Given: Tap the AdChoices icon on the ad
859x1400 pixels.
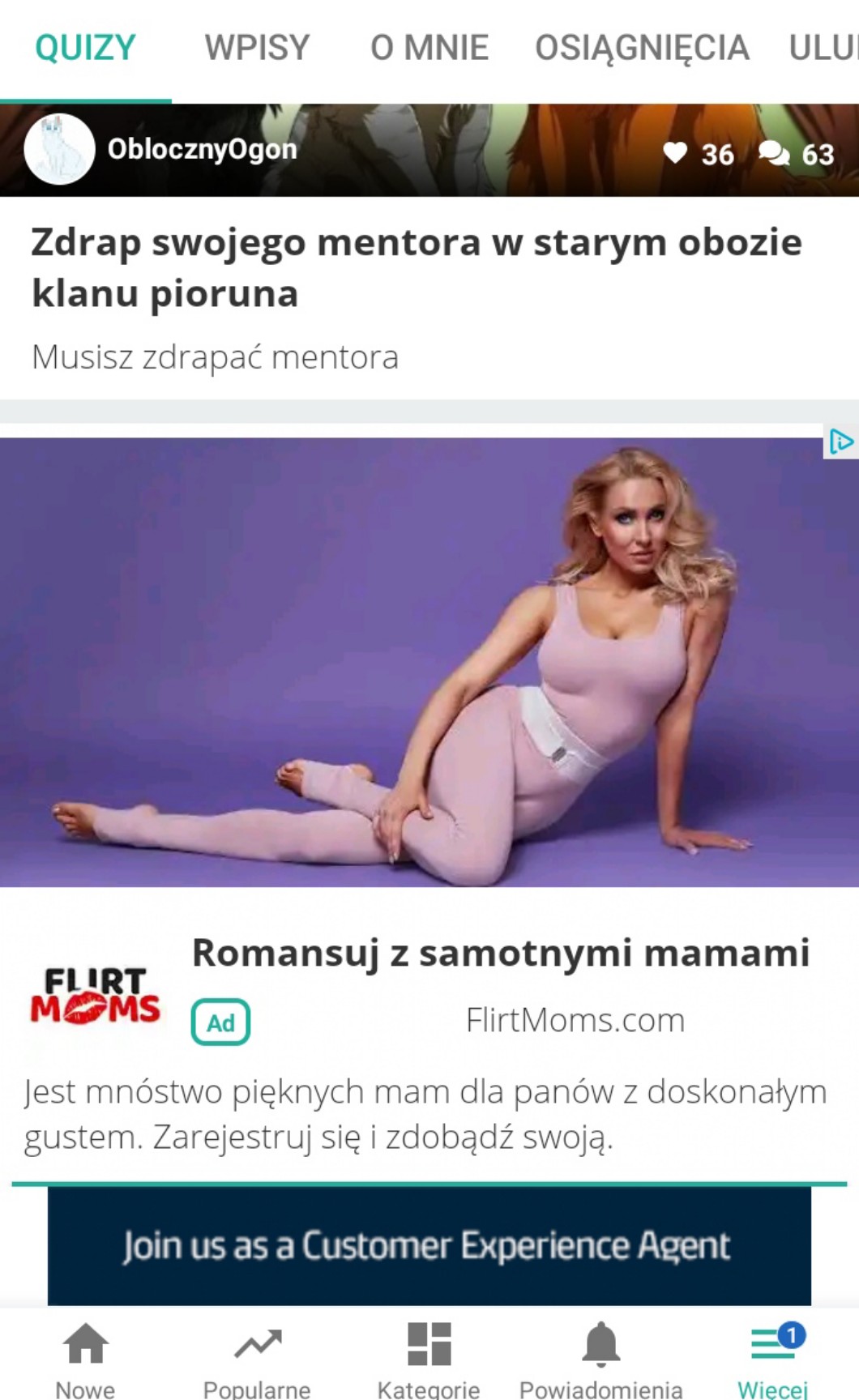Looking at the screenshot, I should 840,442.
